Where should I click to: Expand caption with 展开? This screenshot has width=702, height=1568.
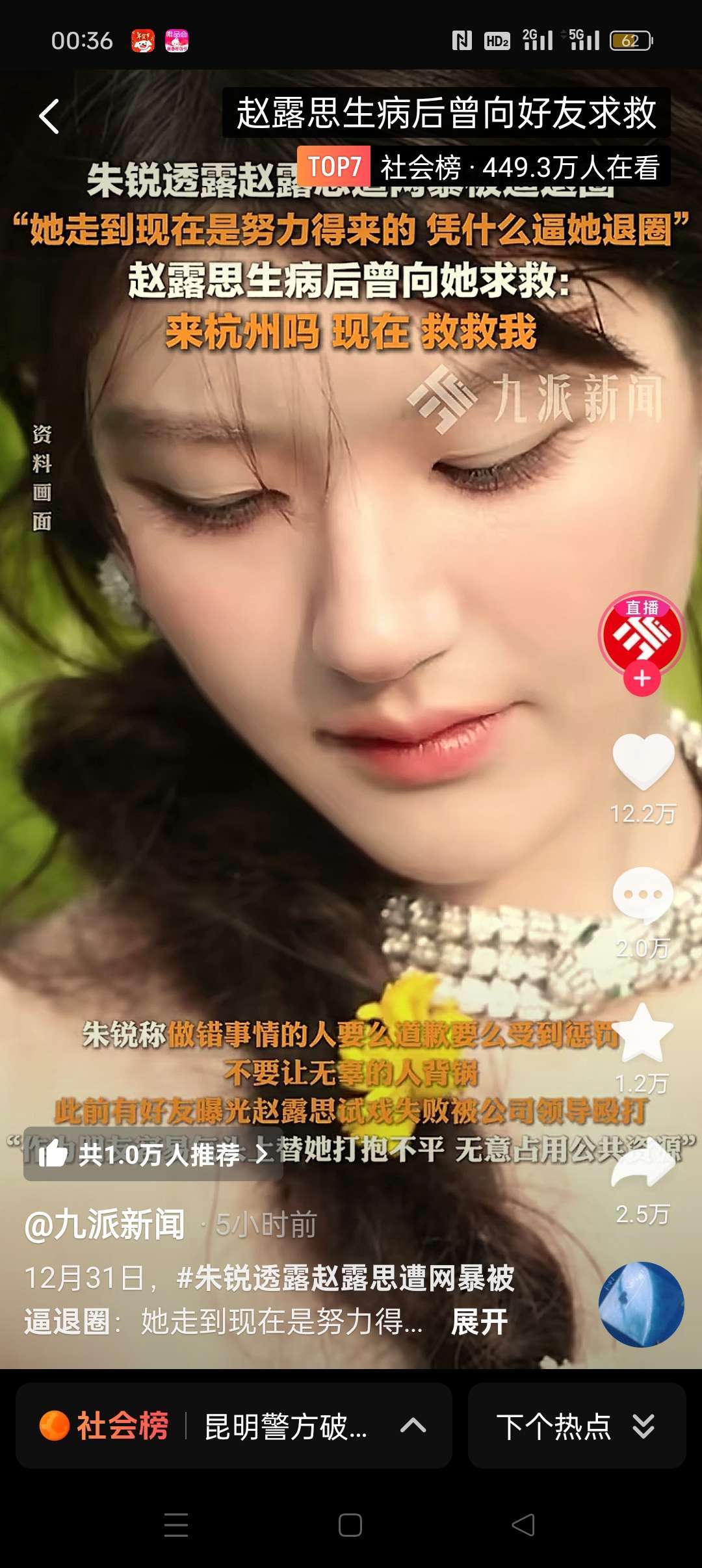click(x=479, y=1322)
